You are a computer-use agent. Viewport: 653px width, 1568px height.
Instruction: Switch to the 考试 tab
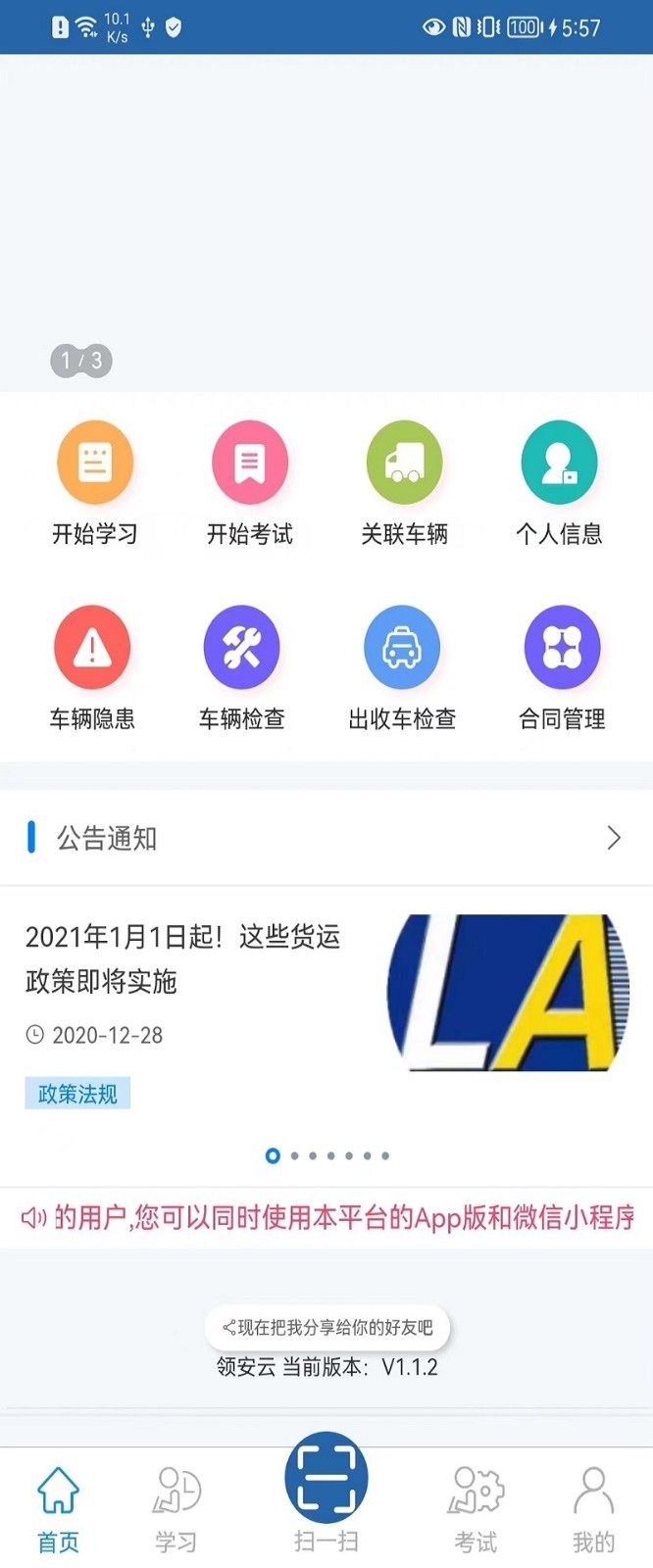click(x=476, y=1509)
